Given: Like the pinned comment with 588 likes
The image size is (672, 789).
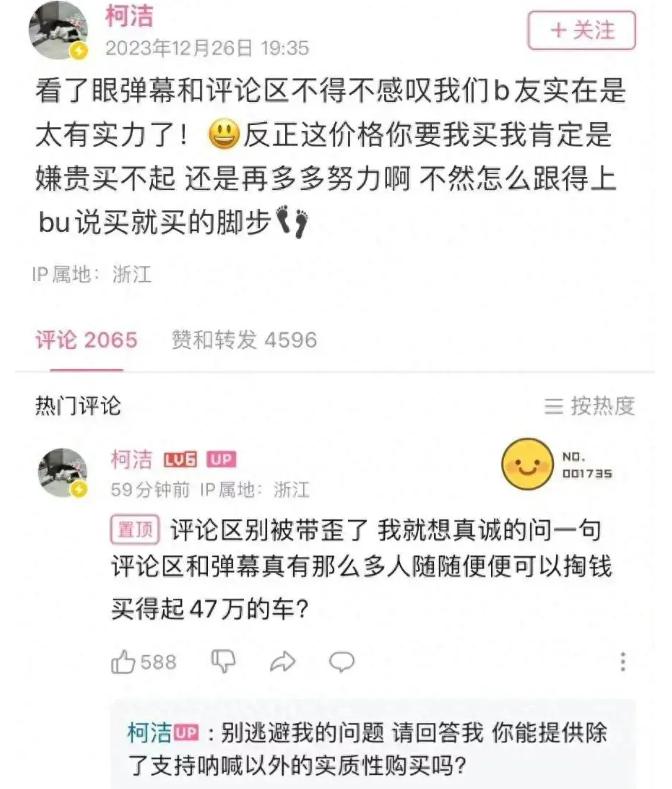Looking at the screenshot, I should coord(143,662).
